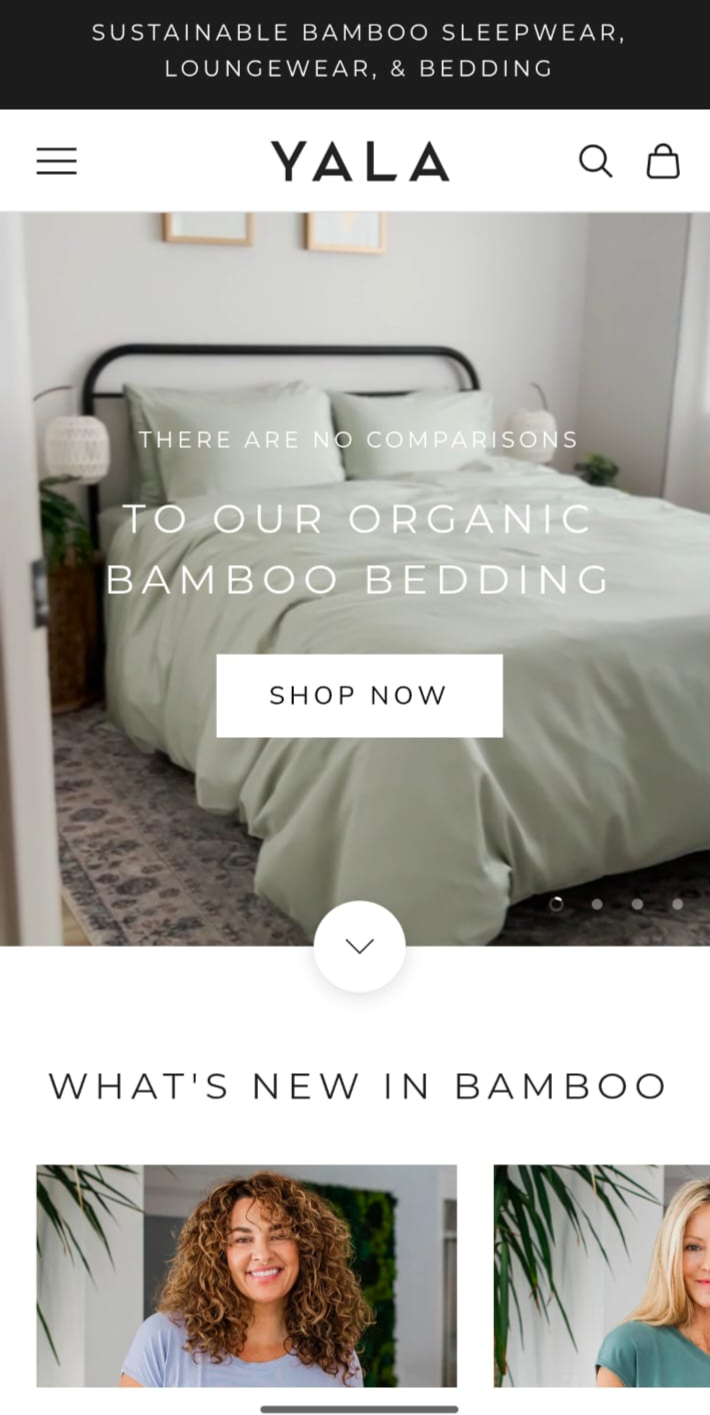Screen dimensions: 710x1415
Task: Select the last slide indicator dot
Action: [677, 904]
